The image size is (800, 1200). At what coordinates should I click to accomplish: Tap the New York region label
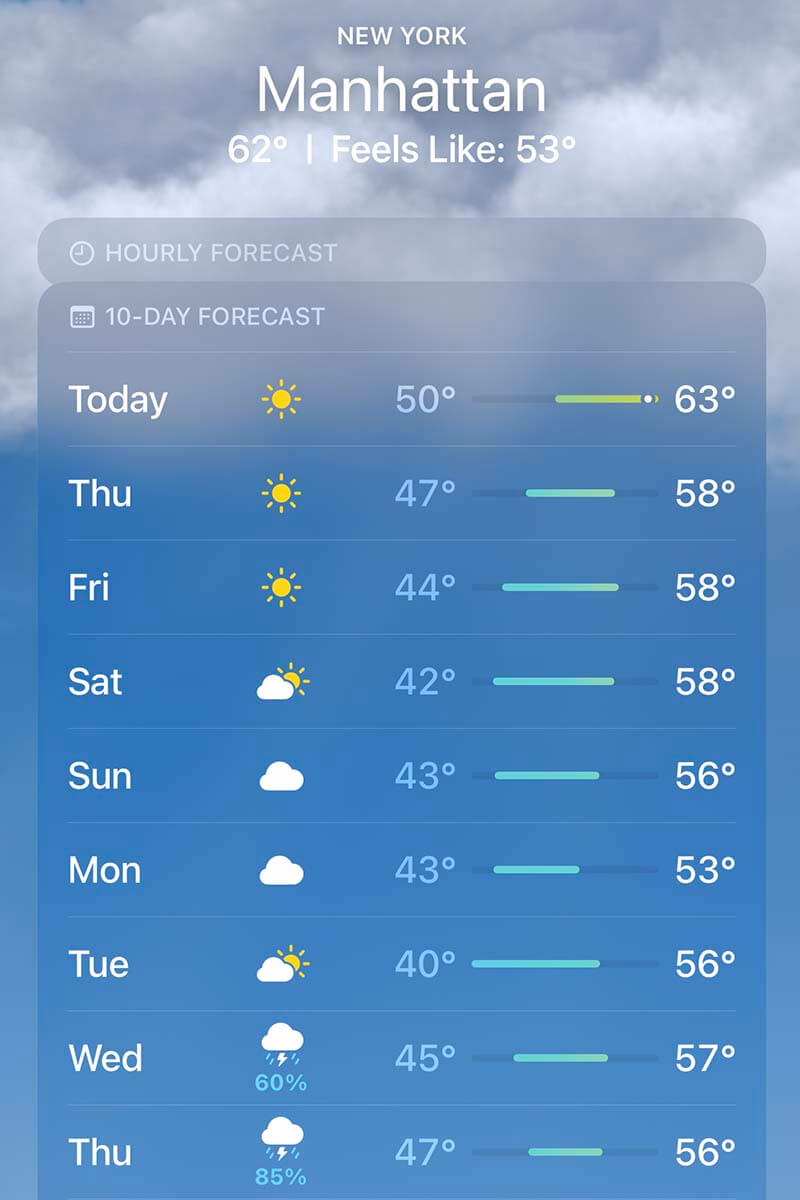[x=400, y=36]
